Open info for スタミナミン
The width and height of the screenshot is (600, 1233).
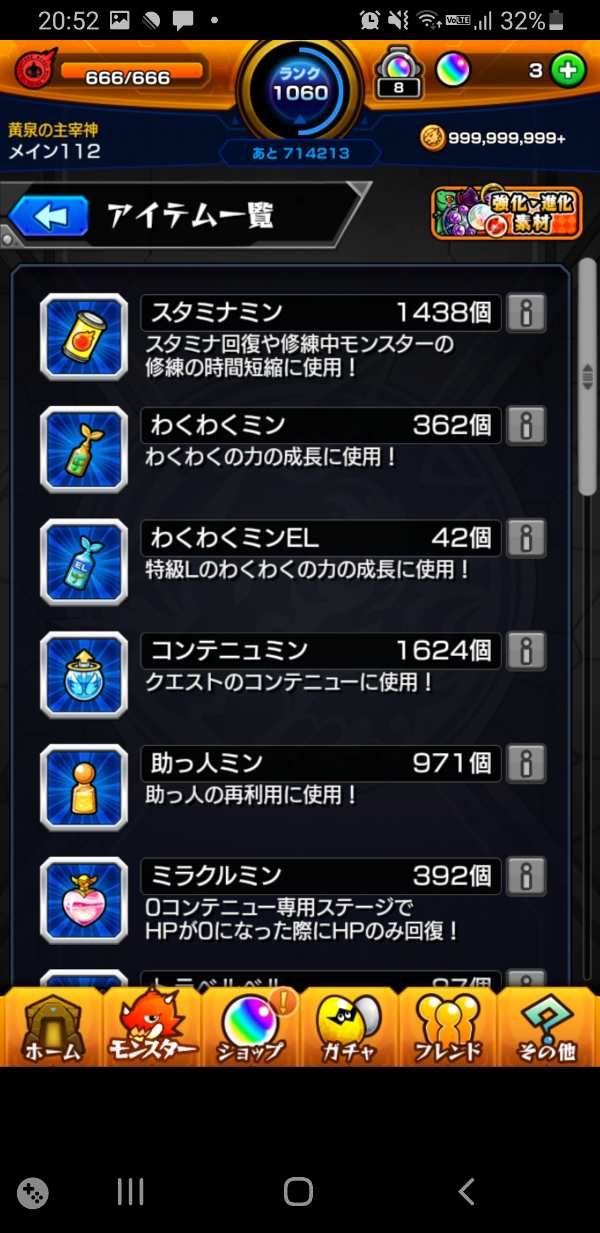point(526,313)
